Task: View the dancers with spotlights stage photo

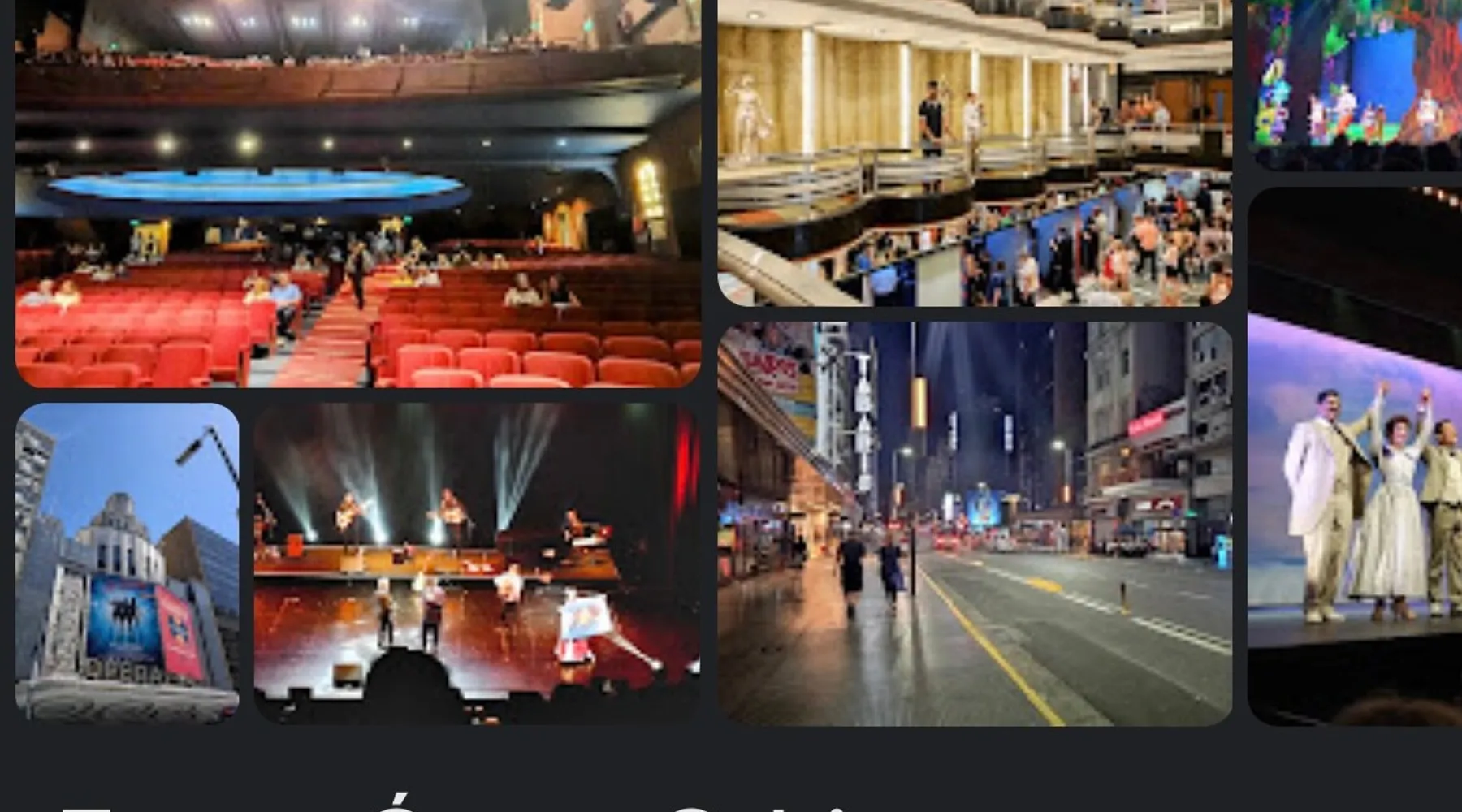Action: pyautogui.click(x=477, y=563)
